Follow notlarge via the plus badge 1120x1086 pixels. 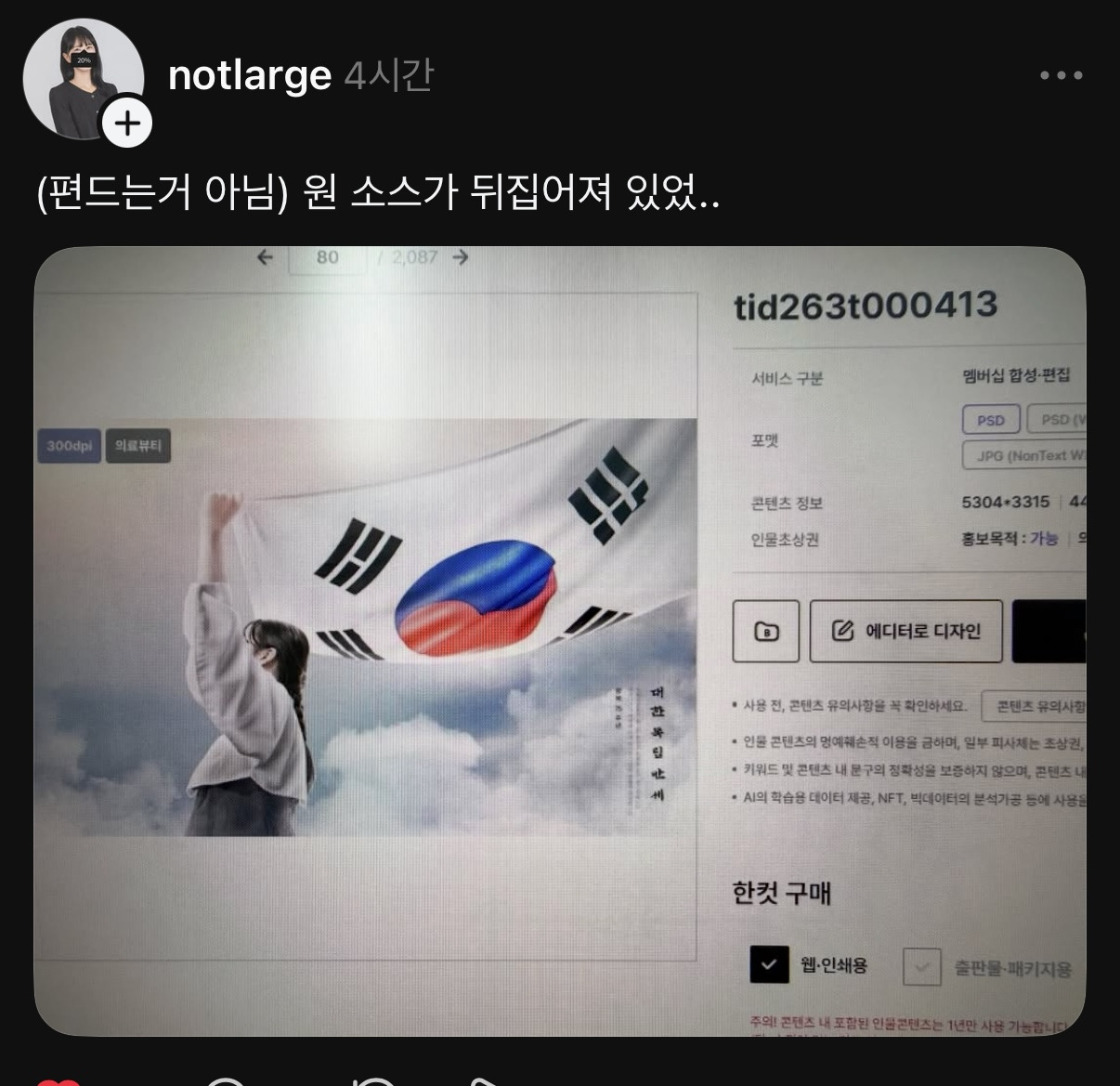(127, 123)
